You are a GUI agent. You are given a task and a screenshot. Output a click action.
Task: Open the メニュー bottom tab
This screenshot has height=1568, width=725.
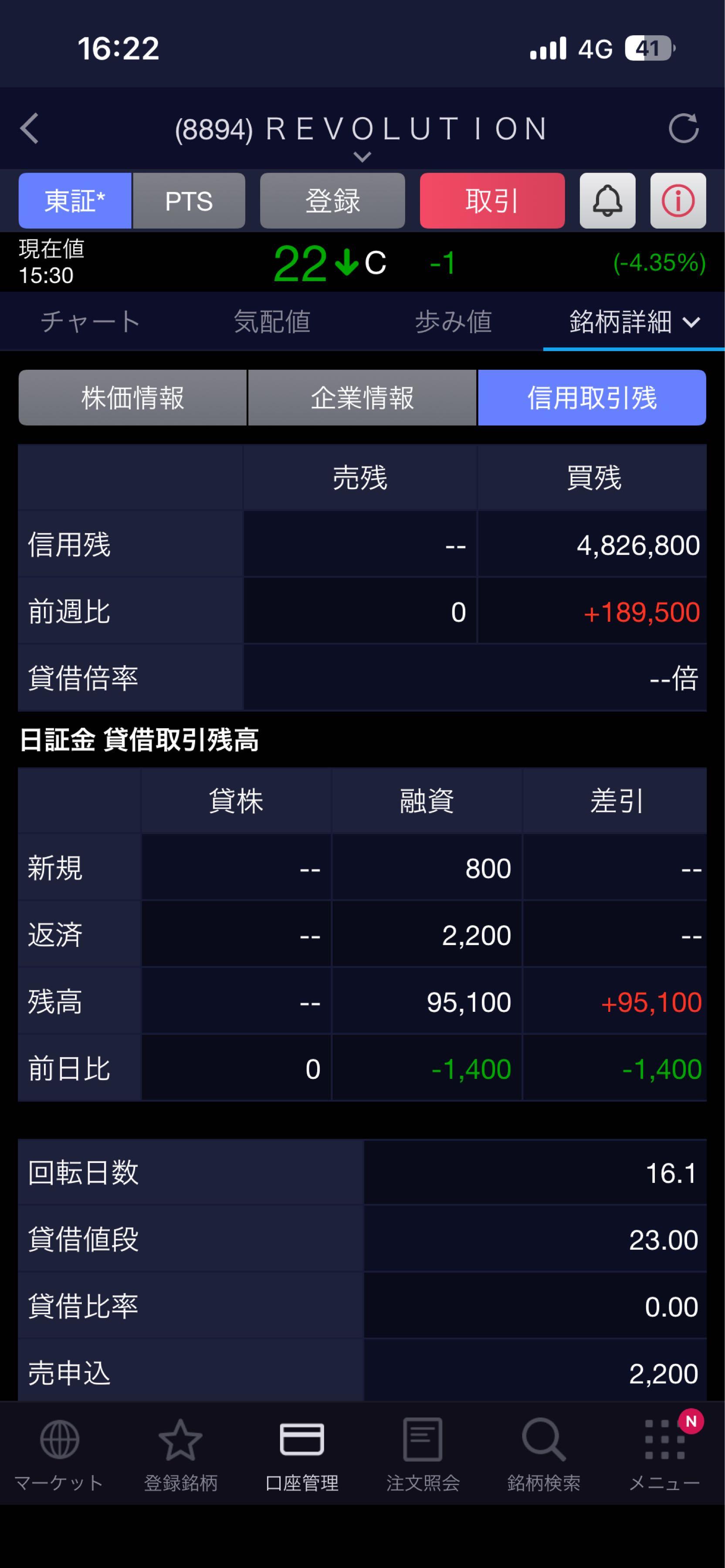point(665,1455)
